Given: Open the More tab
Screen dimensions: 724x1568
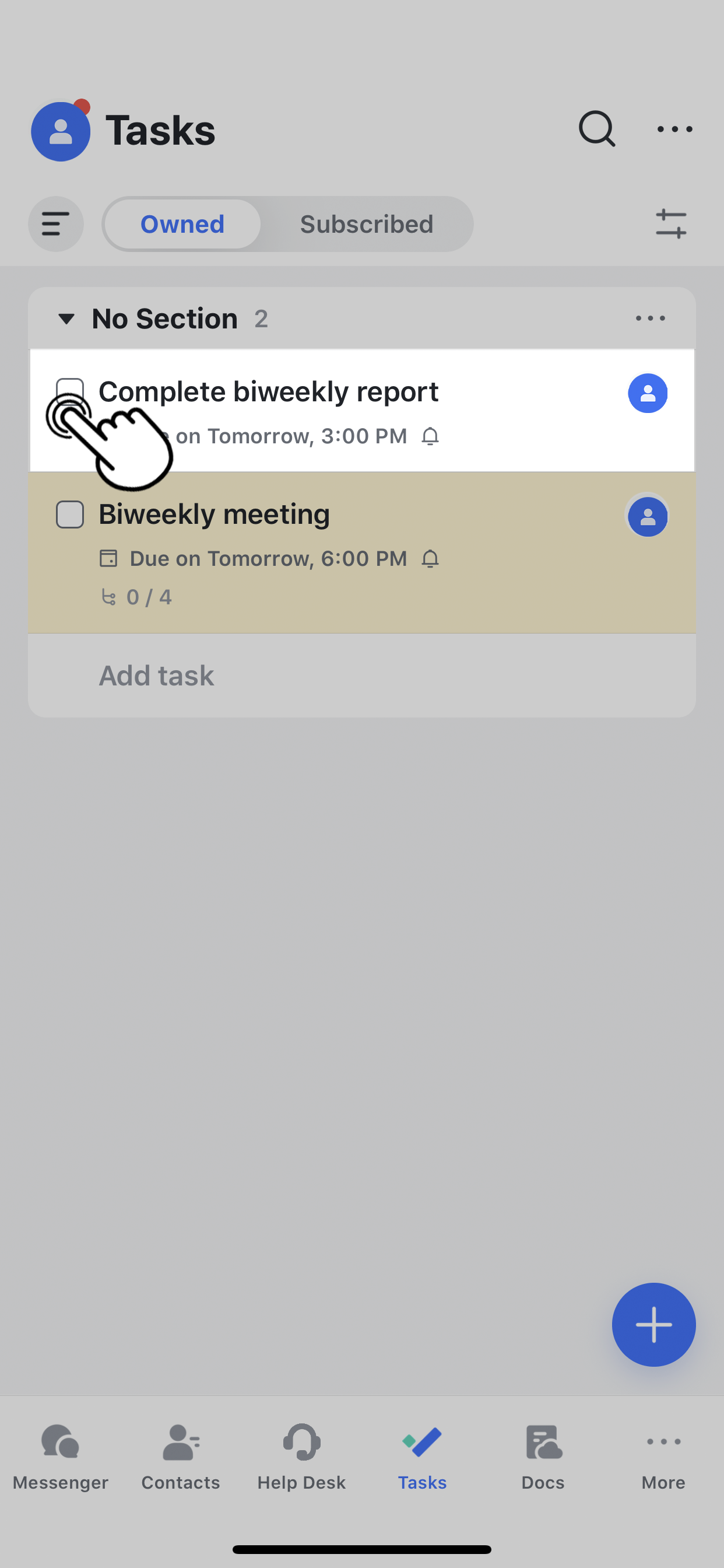Looking at the screenshot, I should pyautogui.click(x=663, y=1456).
